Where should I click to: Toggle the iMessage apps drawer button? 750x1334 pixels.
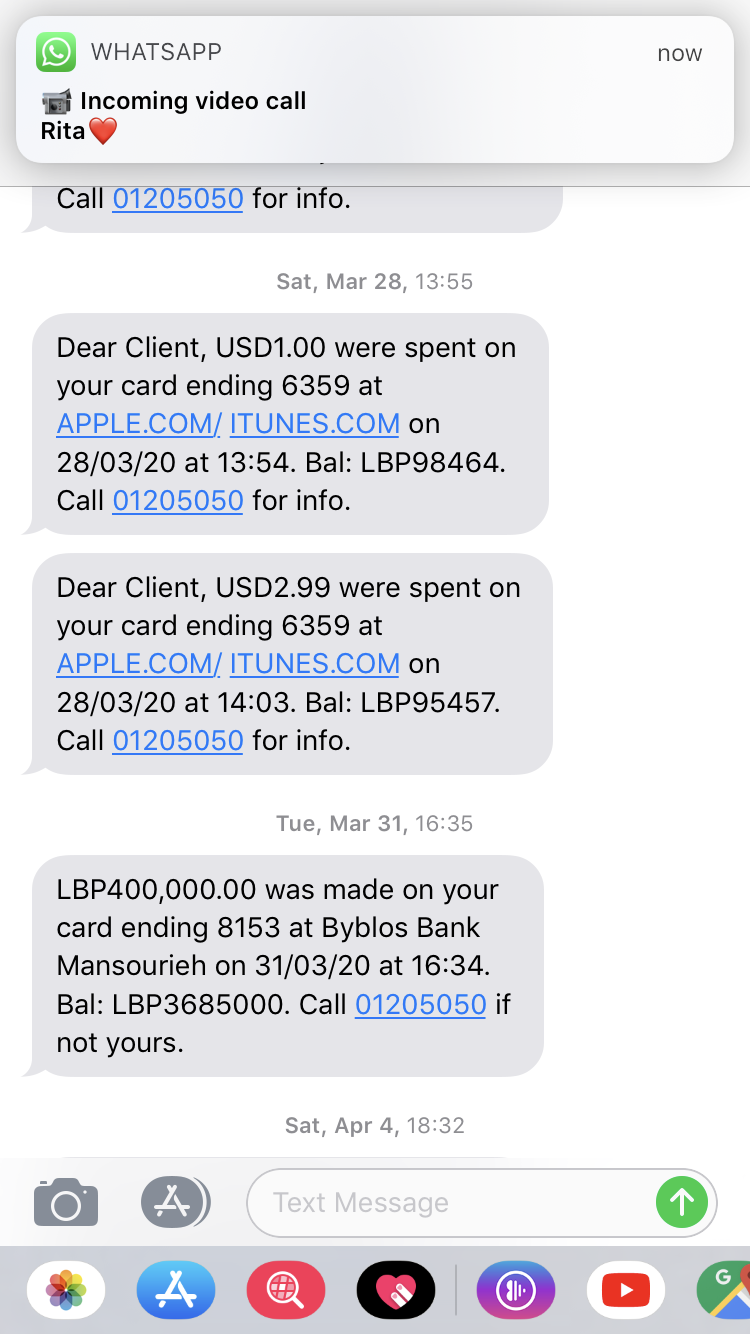tap(175, 1202)
